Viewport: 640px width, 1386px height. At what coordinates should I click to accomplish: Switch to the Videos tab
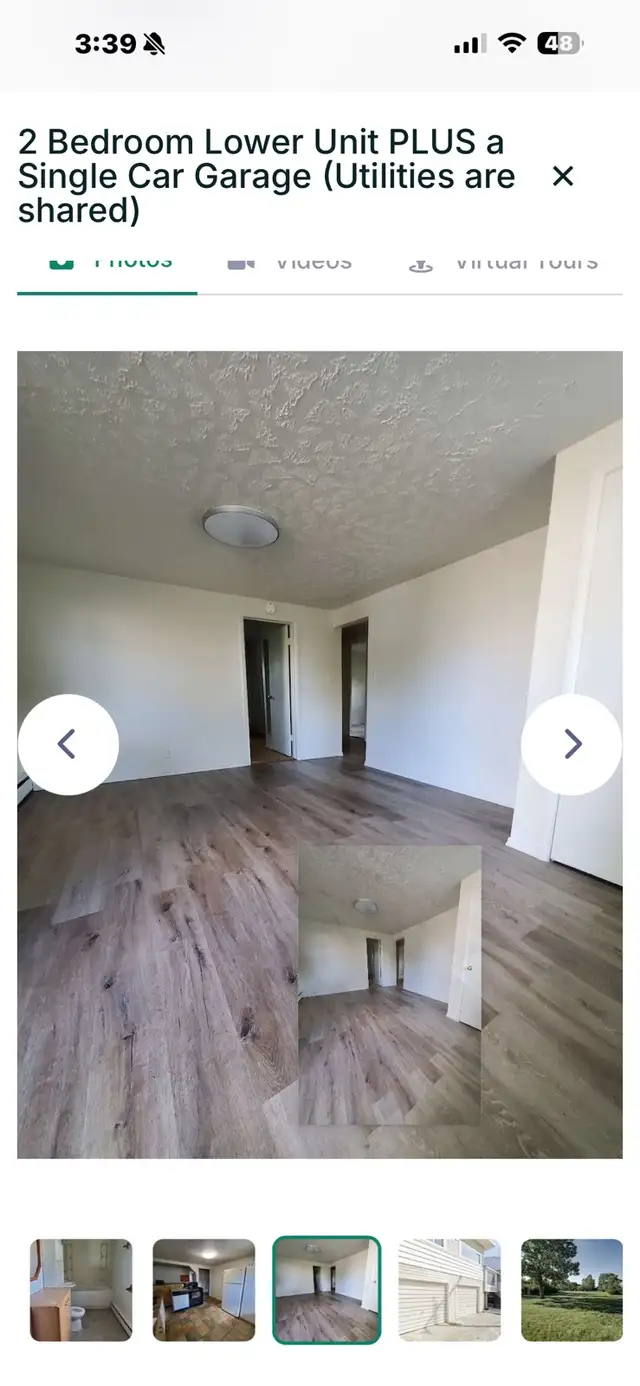tap(290, 264)
